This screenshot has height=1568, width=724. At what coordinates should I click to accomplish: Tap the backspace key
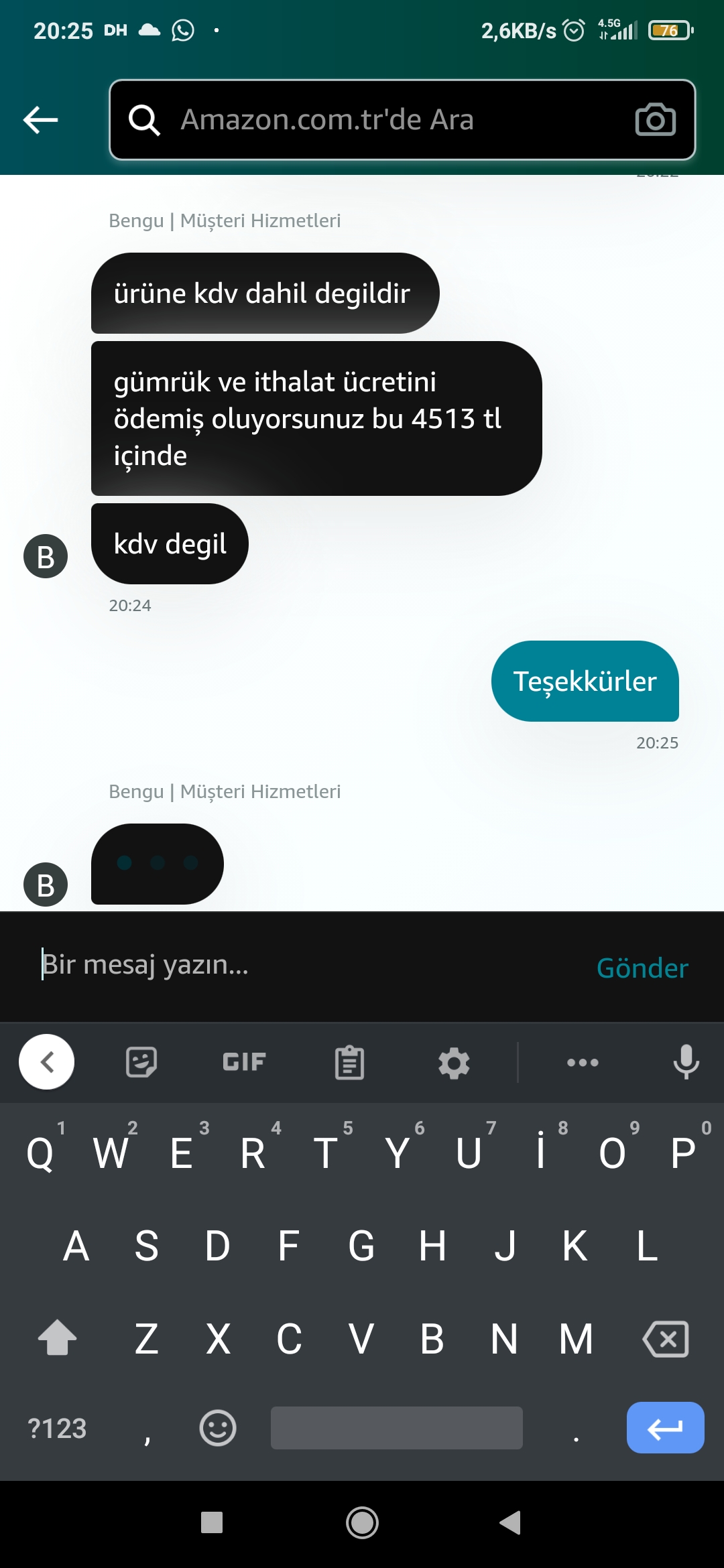click(x=666, y=1339)
